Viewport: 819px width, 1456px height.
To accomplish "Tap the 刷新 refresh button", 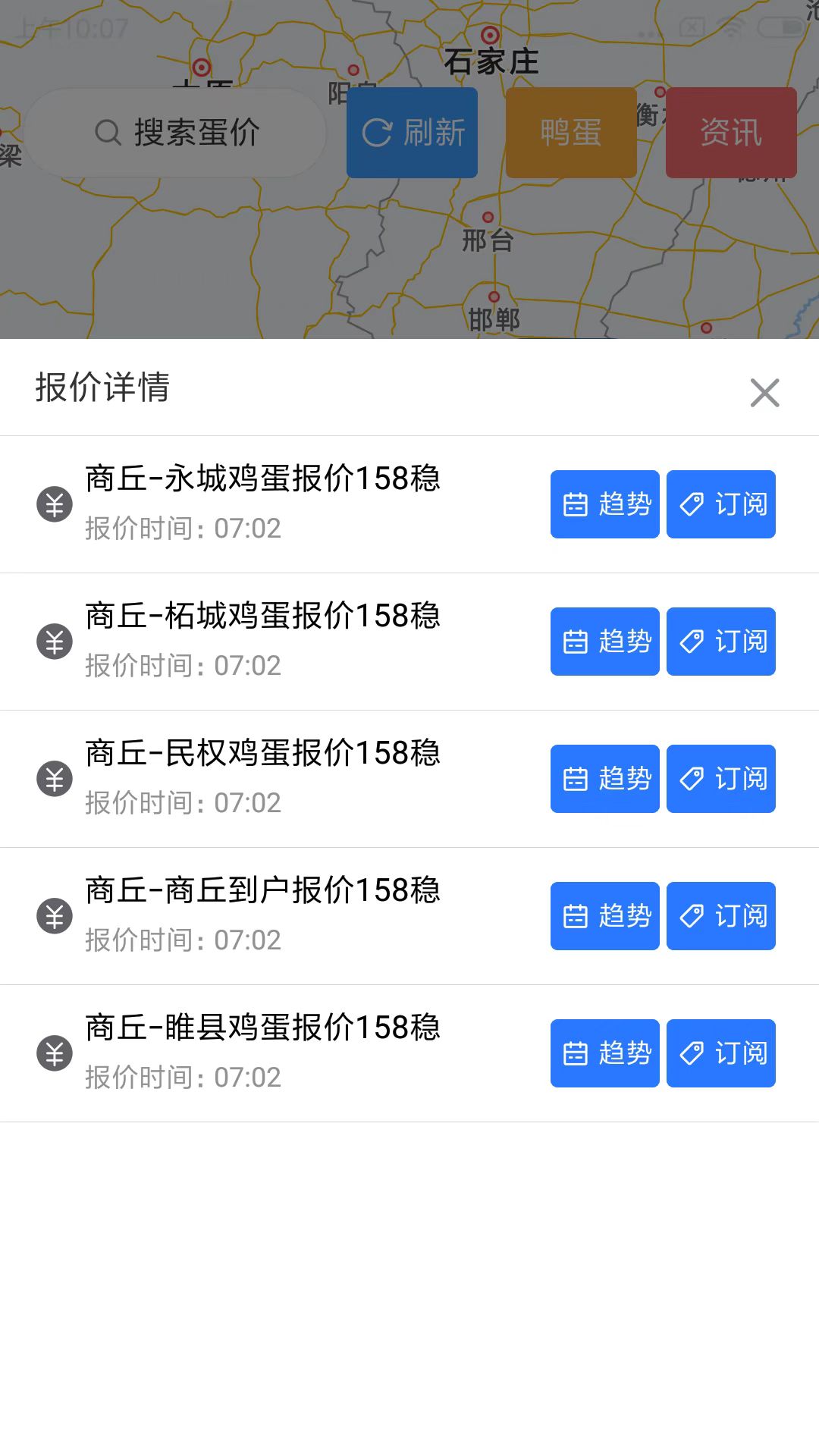I will [412, 133].
